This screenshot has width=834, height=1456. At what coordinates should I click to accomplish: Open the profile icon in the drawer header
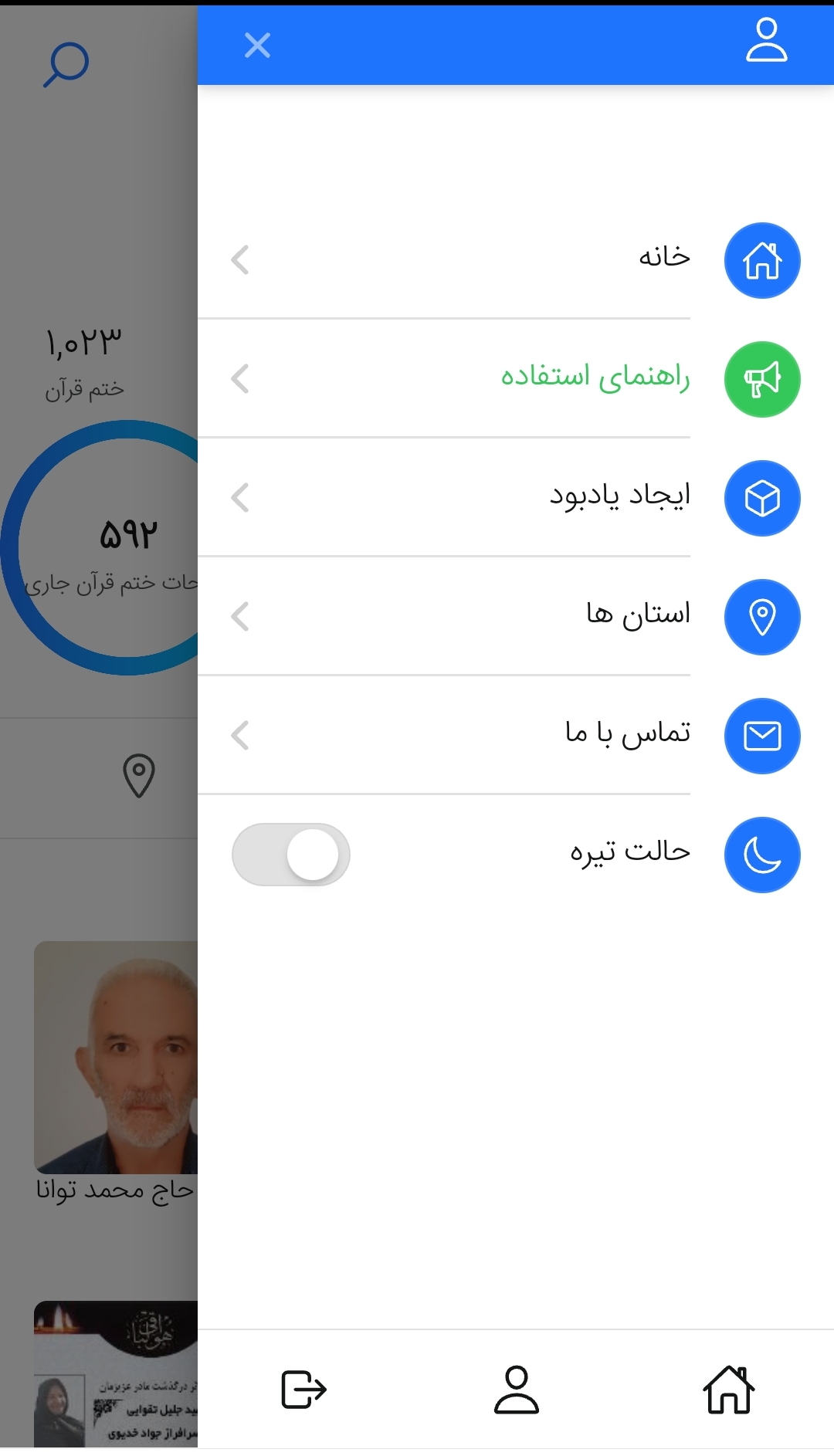click(766, 42)
